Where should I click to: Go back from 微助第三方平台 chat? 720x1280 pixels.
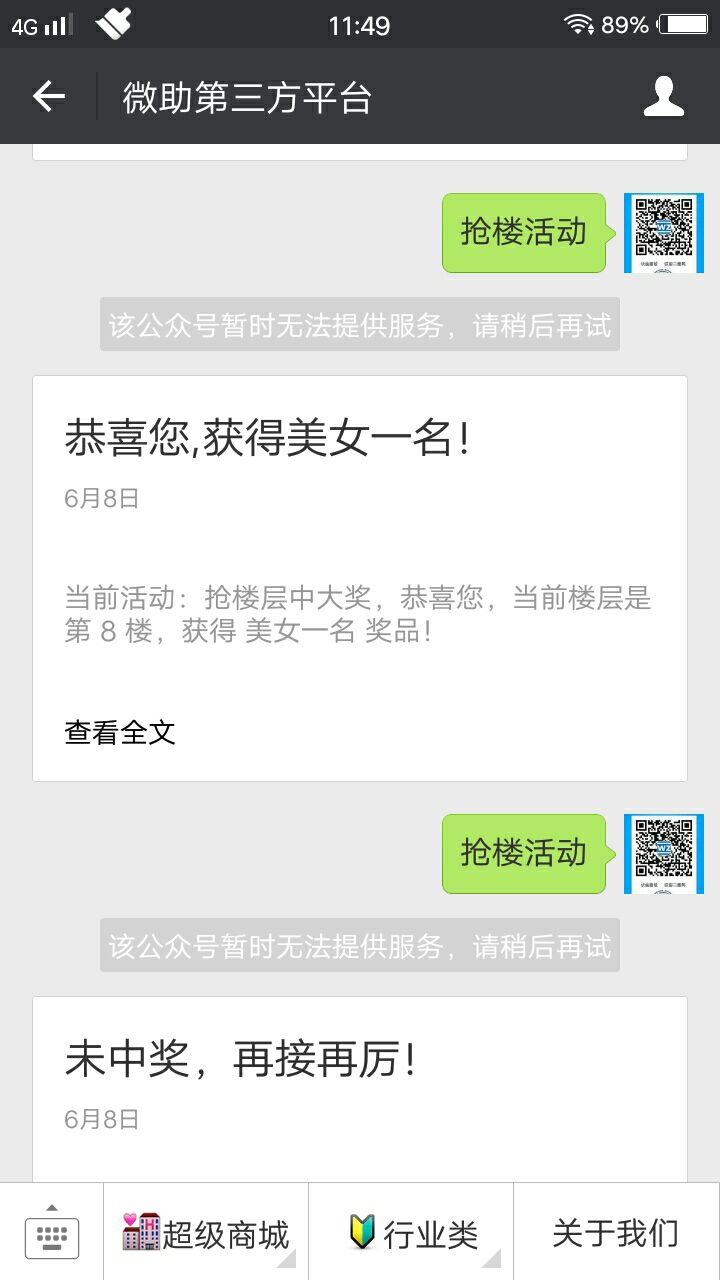click(48, 97)
